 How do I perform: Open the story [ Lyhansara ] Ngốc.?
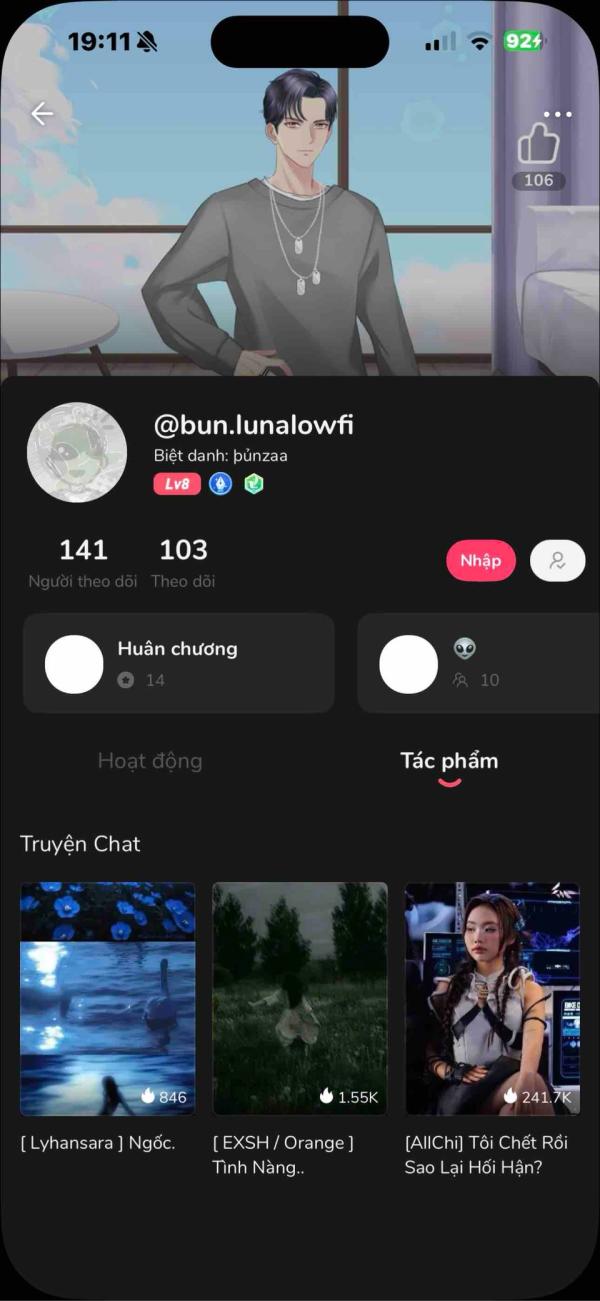[x=108, y=998]
